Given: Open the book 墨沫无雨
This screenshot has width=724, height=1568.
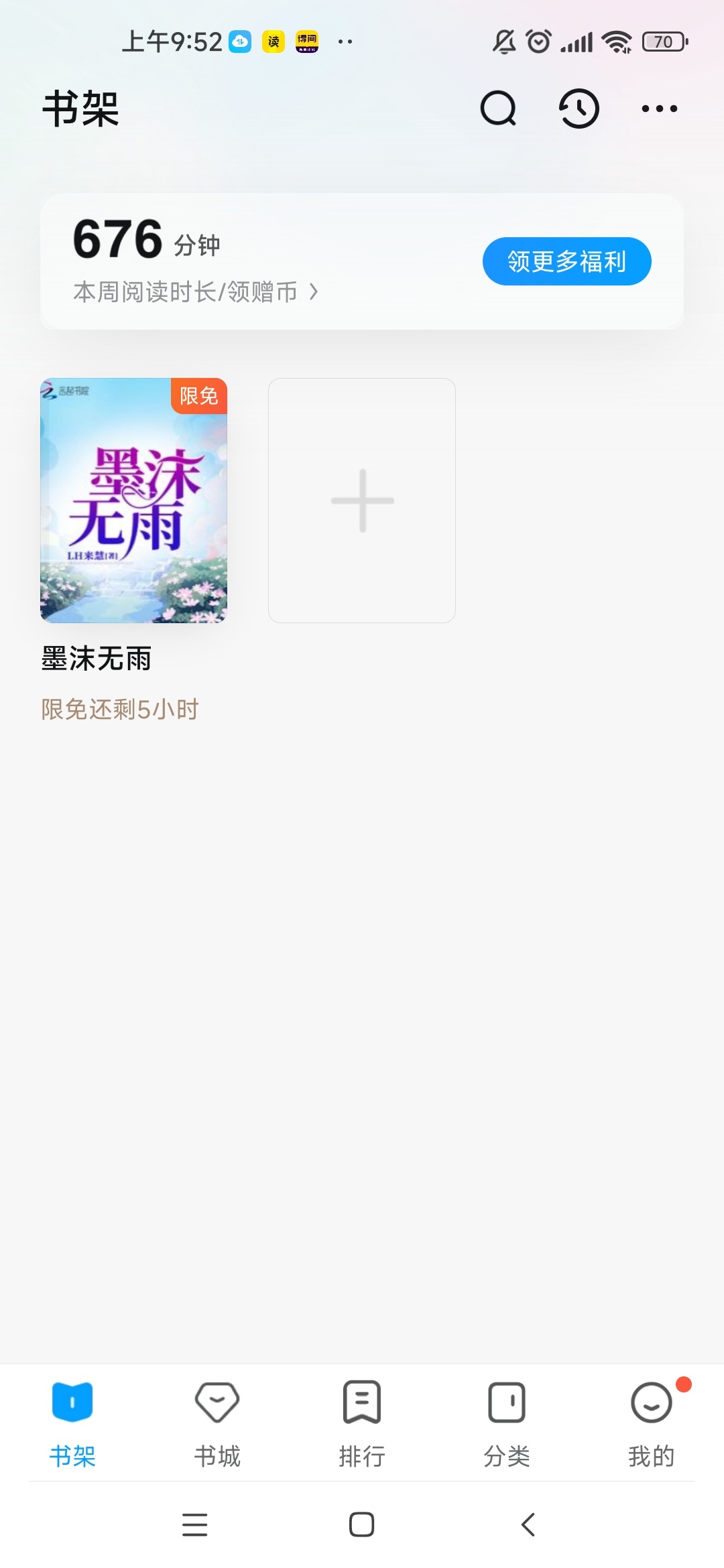Looking at the screenshot, I should coord(134,501).
